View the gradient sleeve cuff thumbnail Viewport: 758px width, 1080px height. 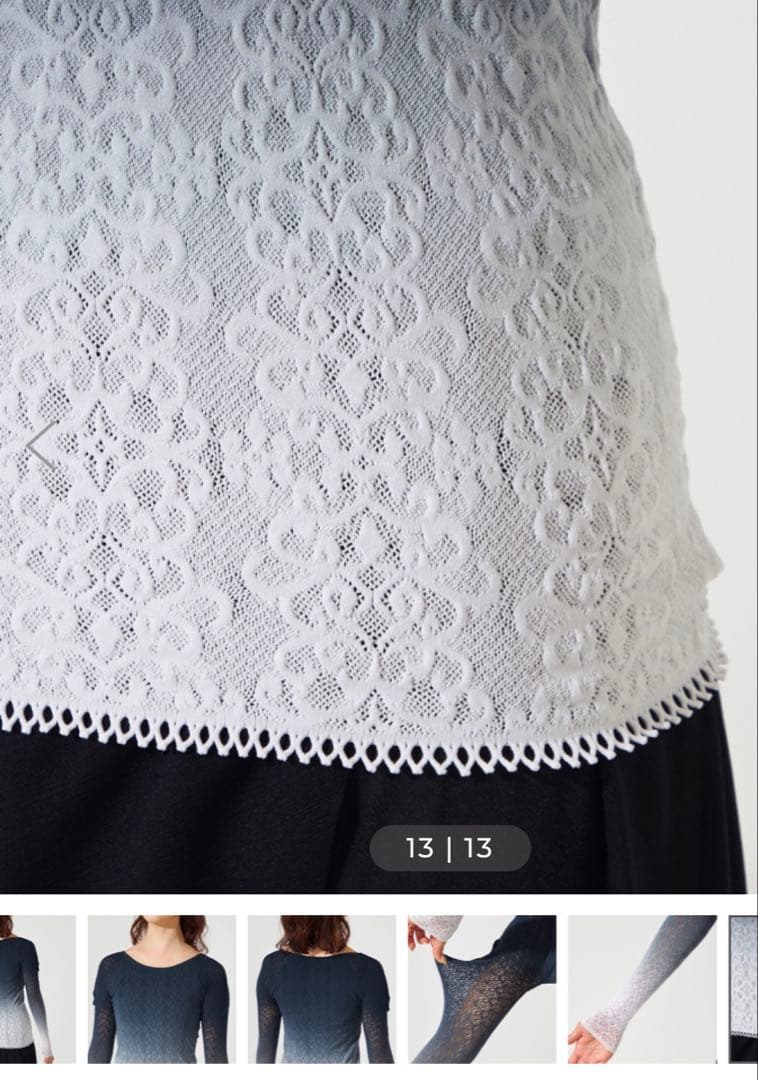point(642,989)
